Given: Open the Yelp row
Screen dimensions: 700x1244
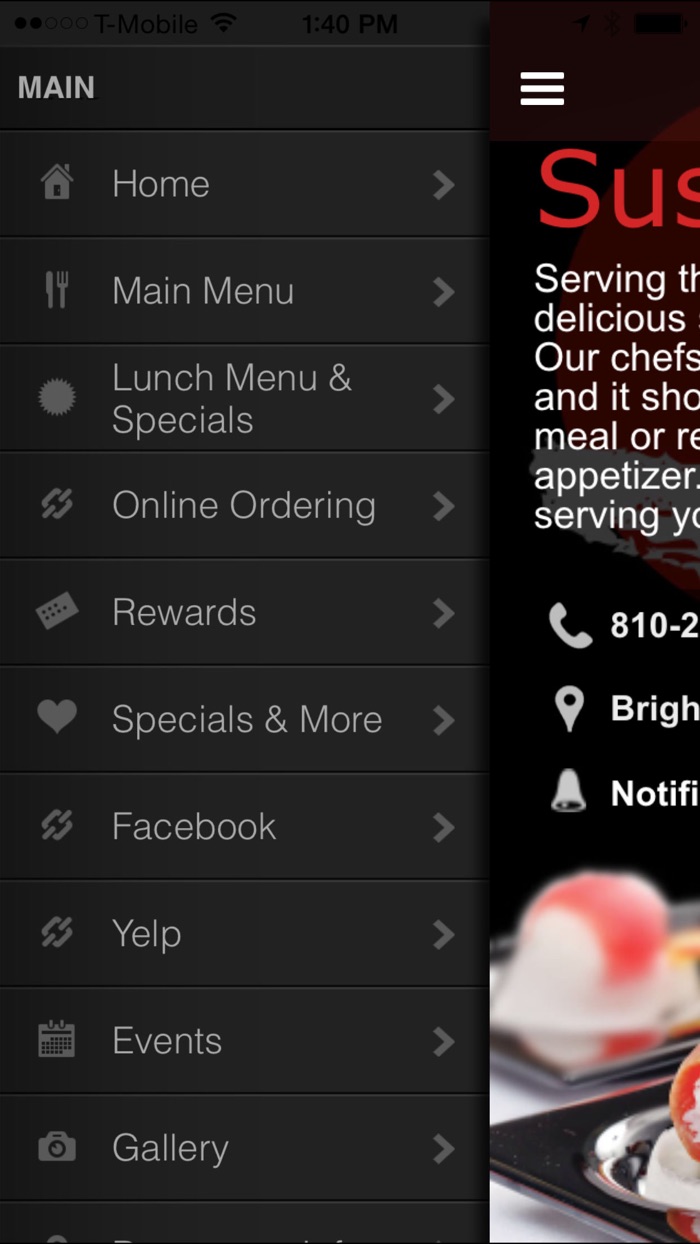Looking at the screenshot, I should [x=245, y=933].
